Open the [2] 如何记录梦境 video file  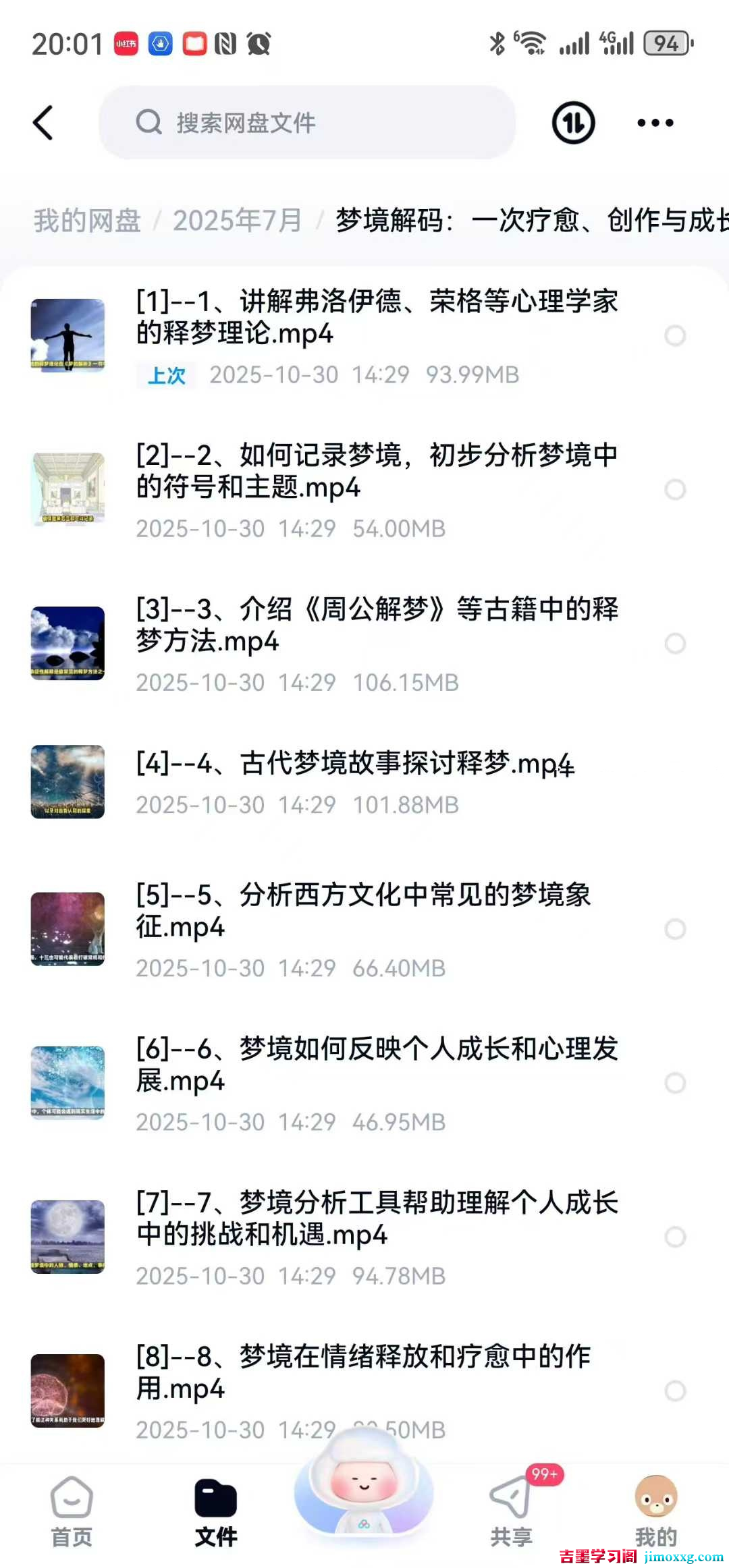376,471
